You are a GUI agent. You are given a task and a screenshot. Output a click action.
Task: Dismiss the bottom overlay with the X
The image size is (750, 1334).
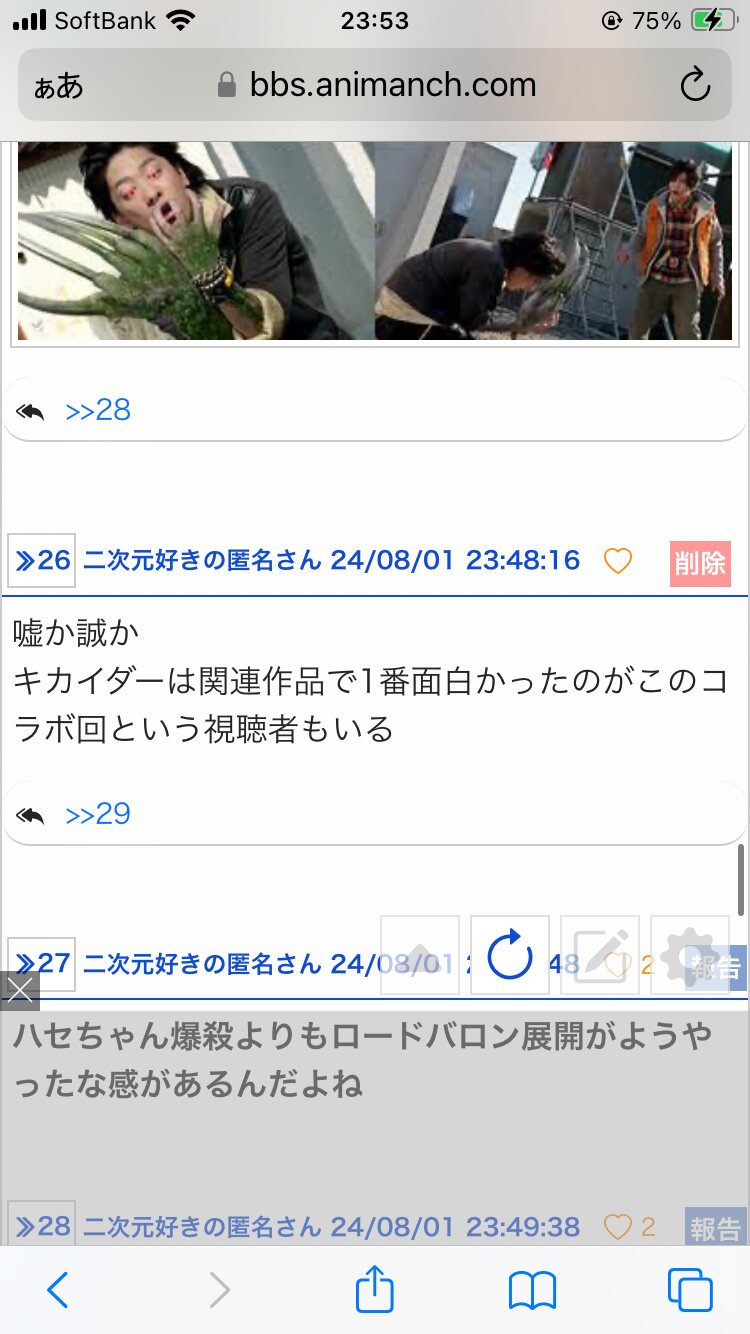(19, 991)
